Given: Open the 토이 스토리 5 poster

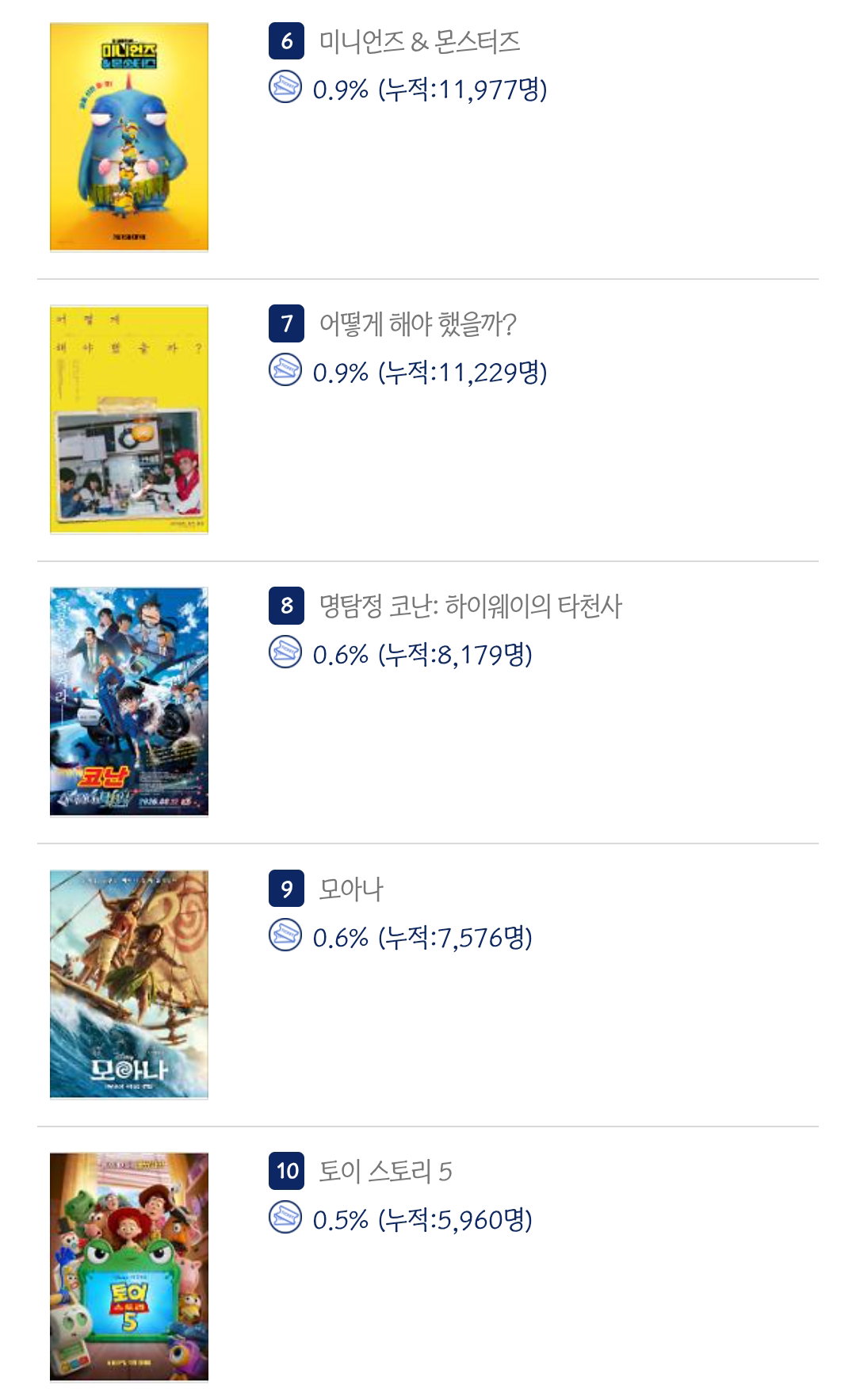Looking at the screenshot, I should 129,1266.
